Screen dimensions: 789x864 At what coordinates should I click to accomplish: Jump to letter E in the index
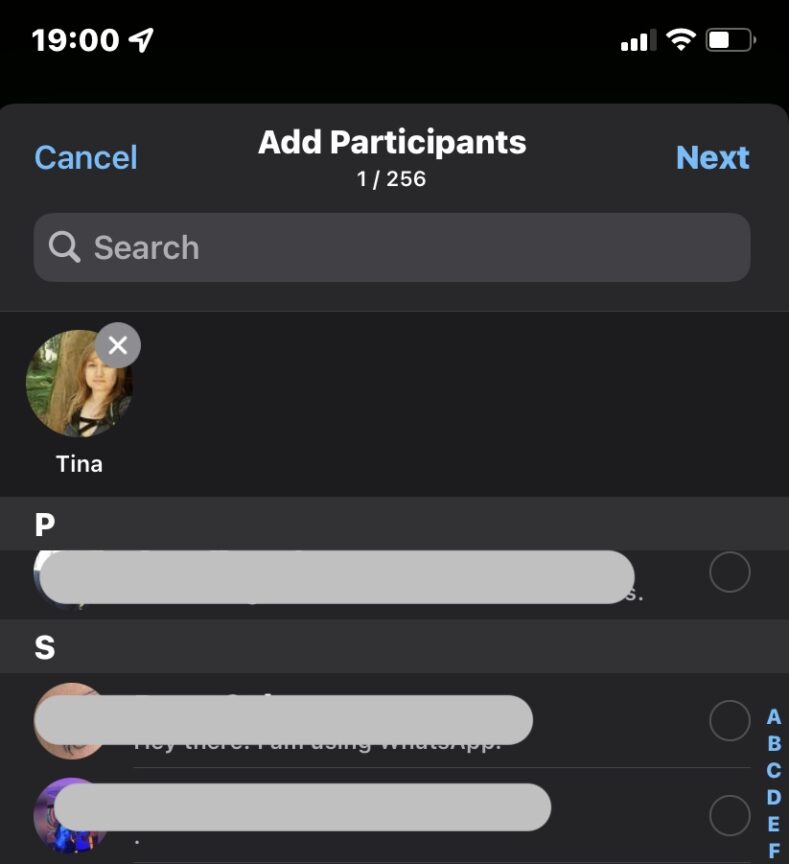(x=773, y=825)
